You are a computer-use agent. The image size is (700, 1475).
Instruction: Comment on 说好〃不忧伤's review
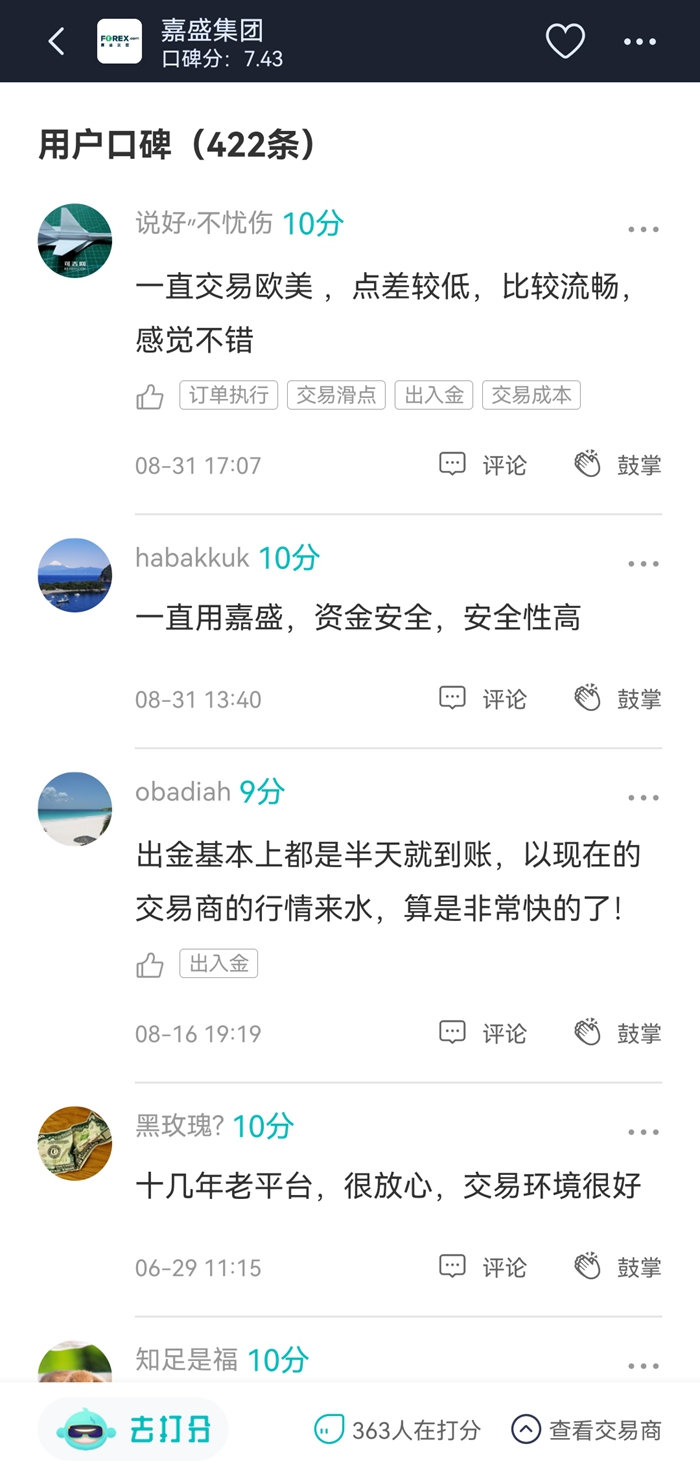pyautogui.click(x=483, y=465)
